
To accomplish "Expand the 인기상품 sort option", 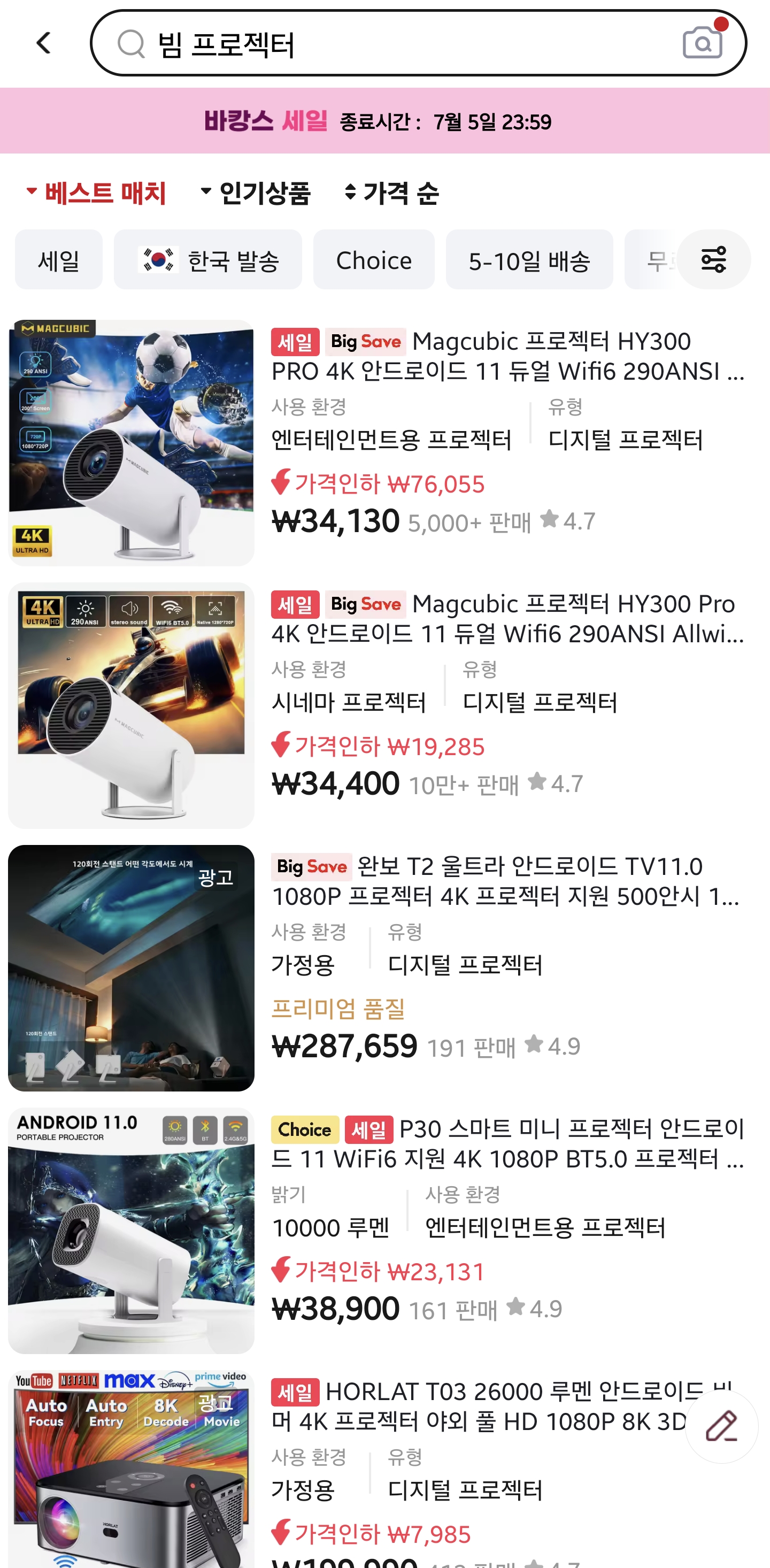I will [x=256, y=193].
